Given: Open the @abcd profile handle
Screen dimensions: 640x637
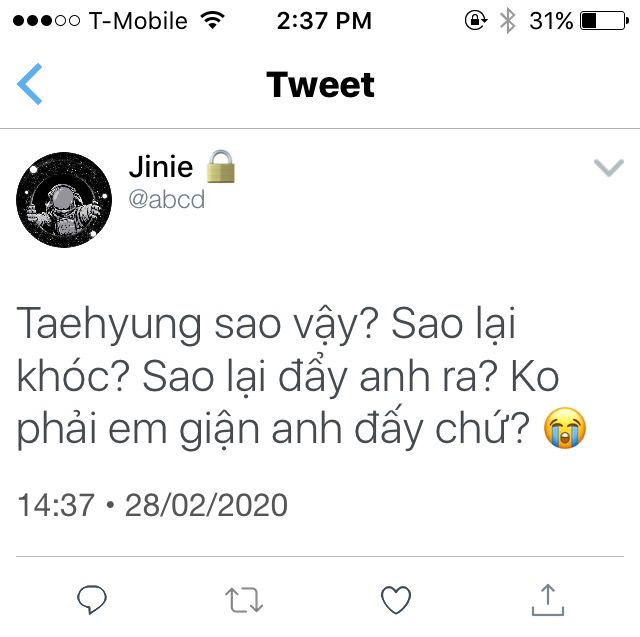Looking at the screenshot, I should point(167,199).
